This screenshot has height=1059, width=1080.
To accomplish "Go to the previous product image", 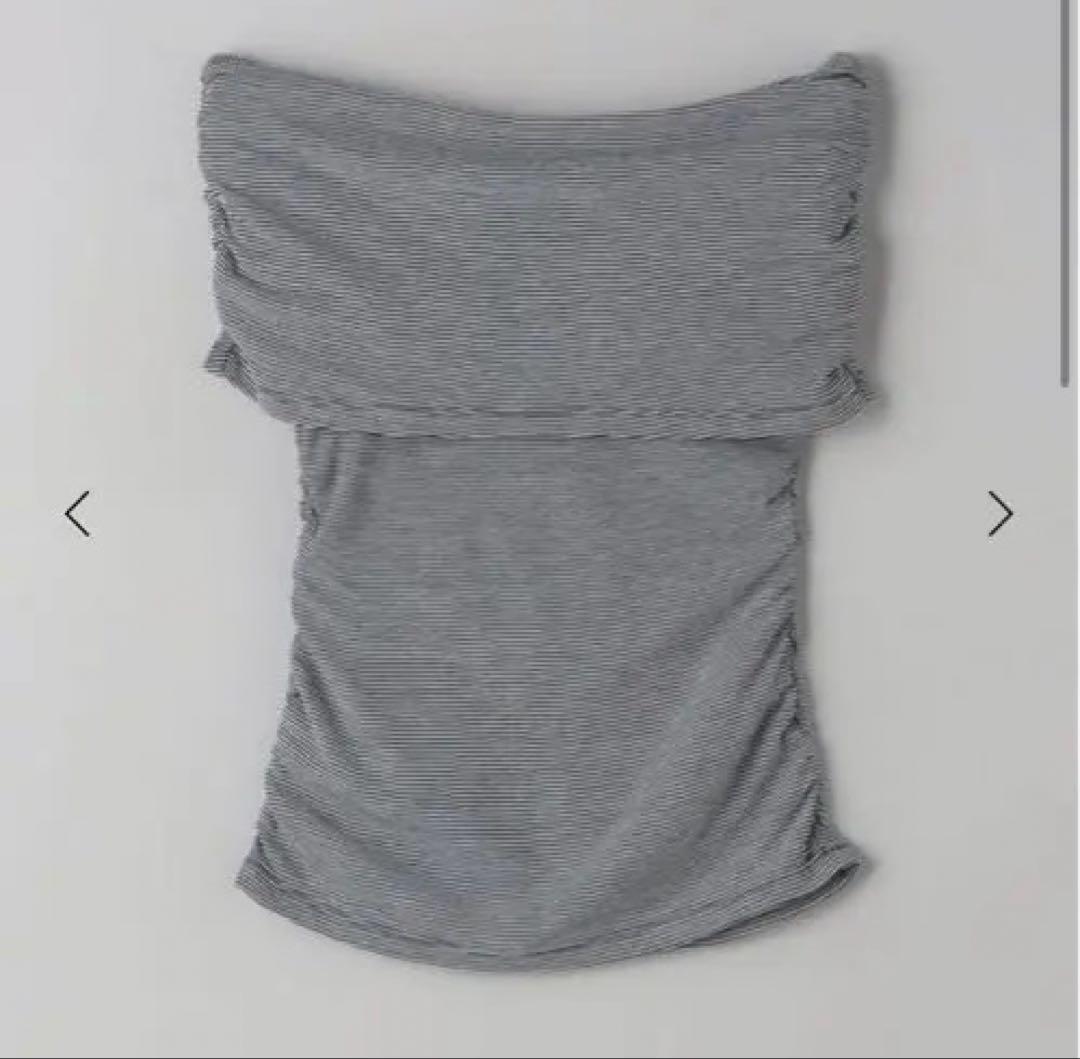I will (x=77, y=514).
